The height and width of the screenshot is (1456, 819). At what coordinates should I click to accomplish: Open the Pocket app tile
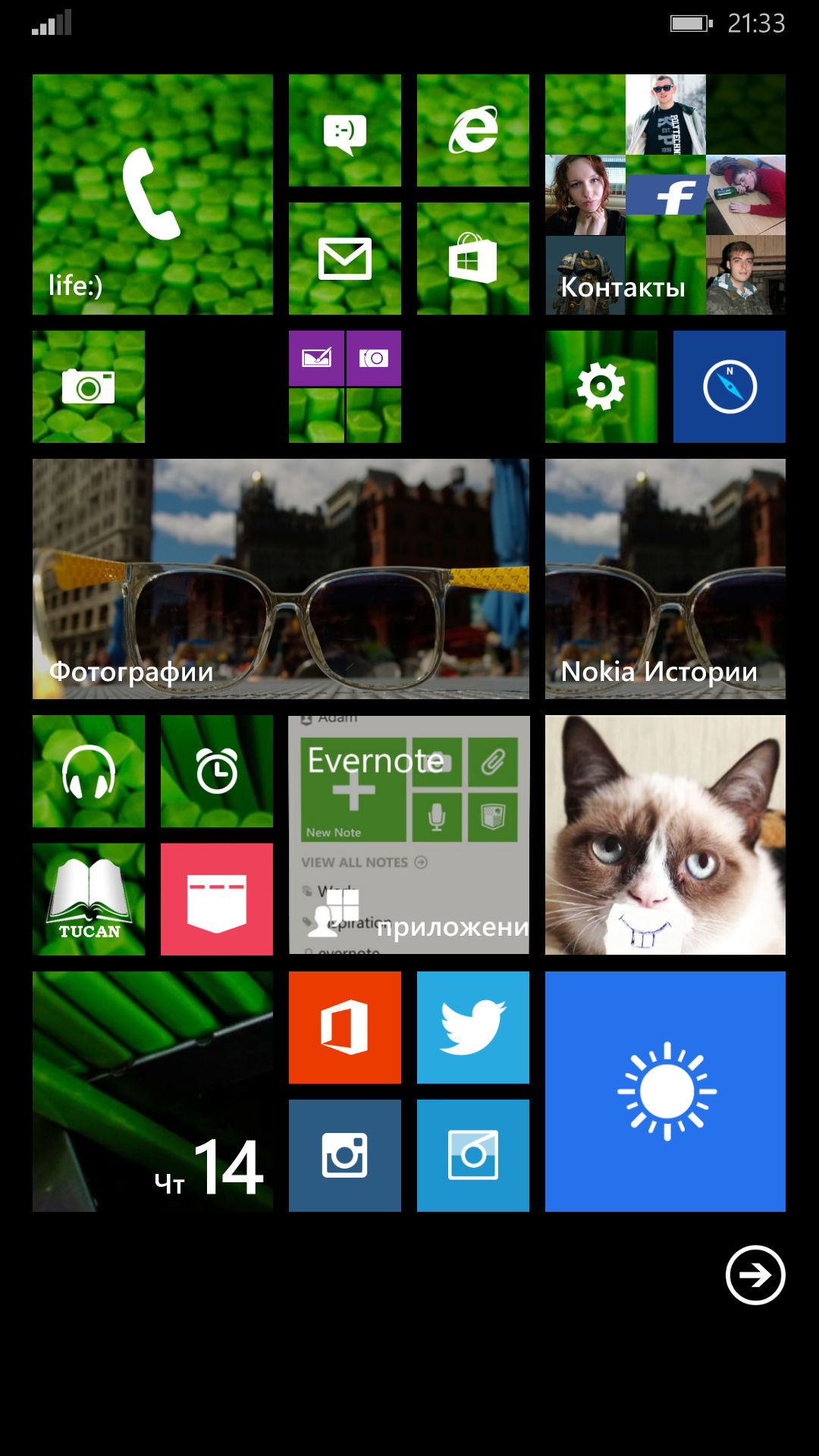217,899
